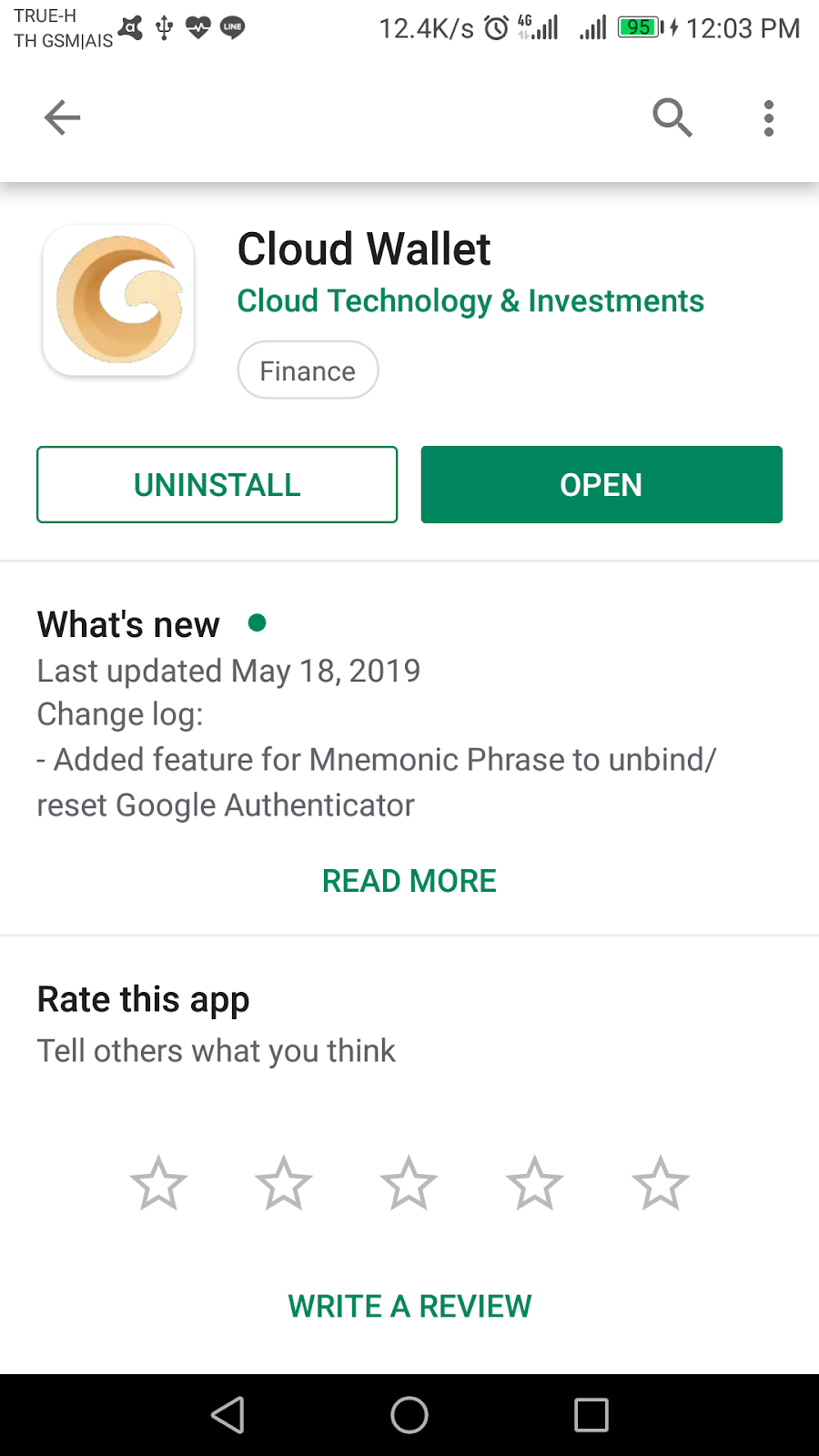819x1456 pixels.
Task: Go back using the top arrow
Action: tap(62, 117)
